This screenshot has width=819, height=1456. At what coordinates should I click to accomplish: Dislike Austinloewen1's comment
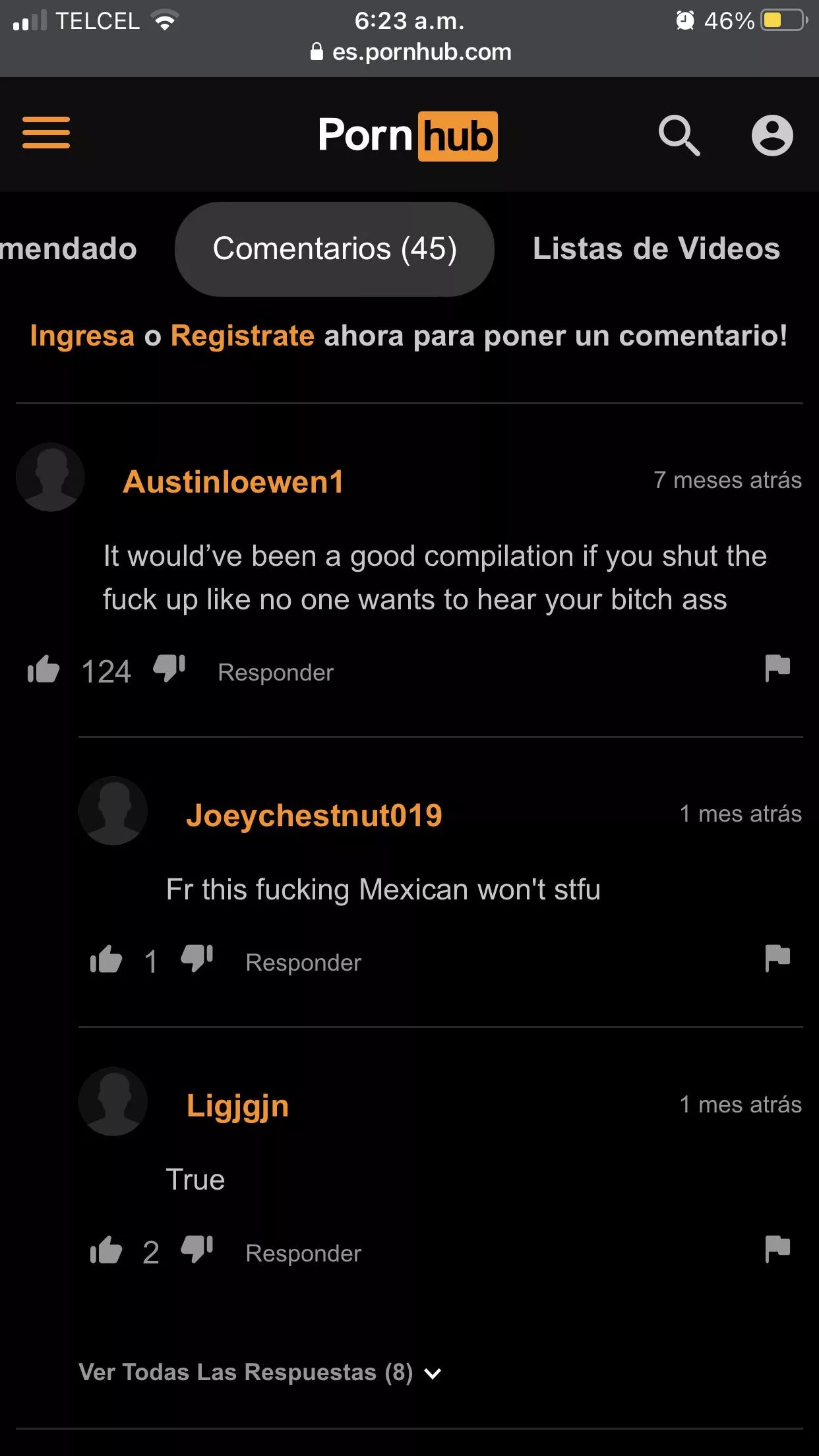point(169,669)
